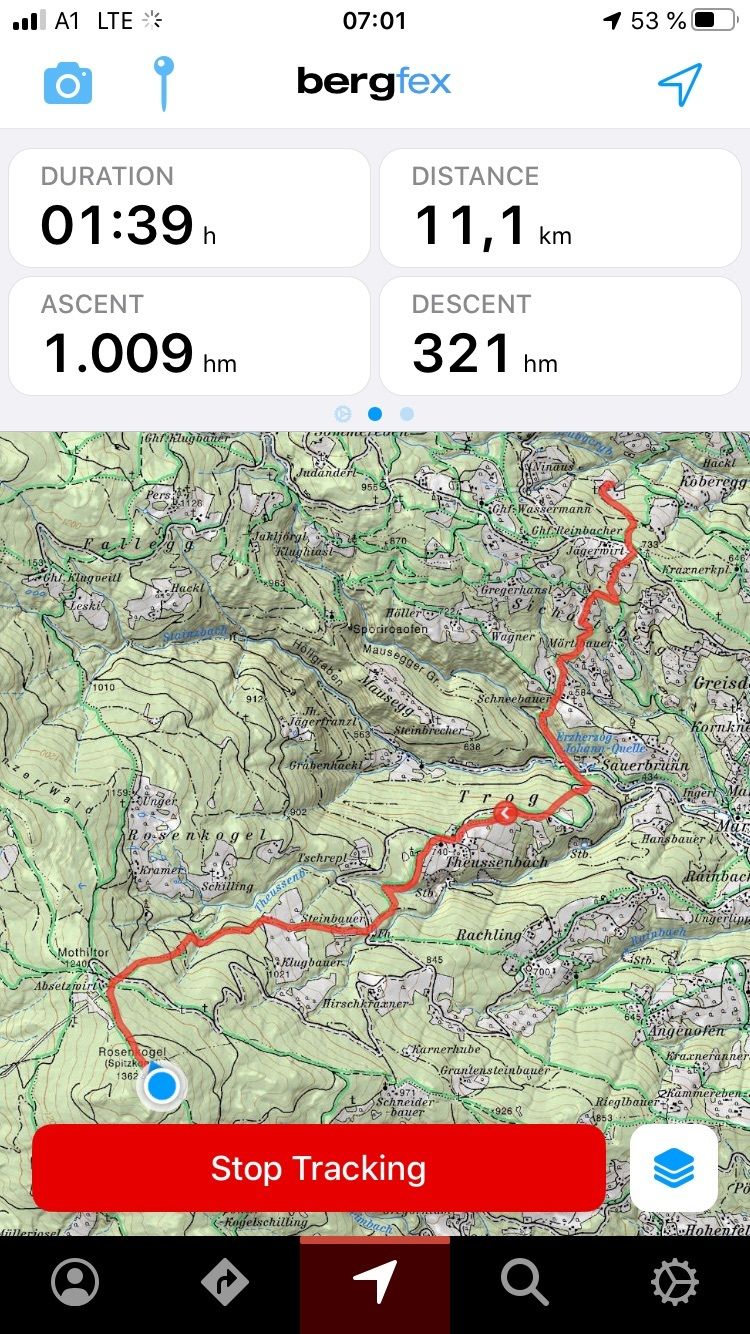The width and height of the screenshot is (750, 1334).
Task: Open the settings gear tab
Action: tap(674, 1282)
